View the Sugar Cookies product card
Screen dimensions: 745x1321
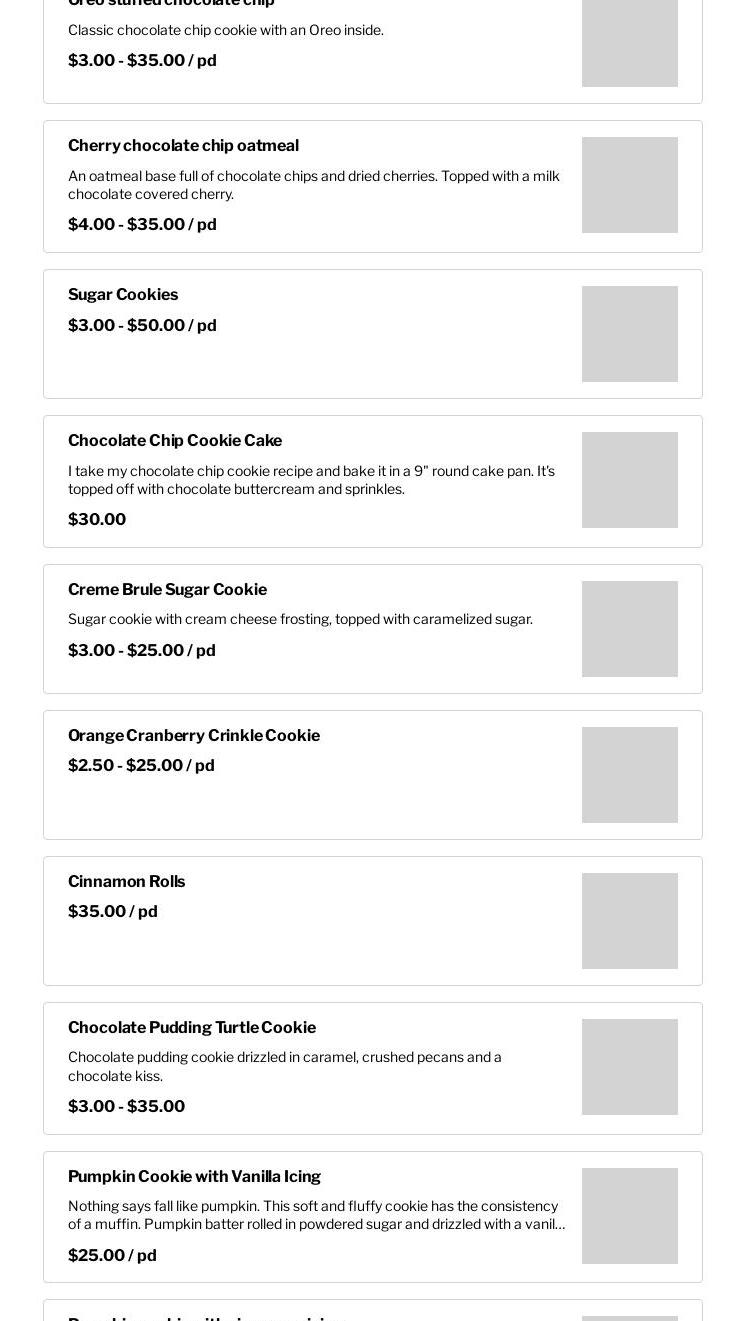click(372, 334)
